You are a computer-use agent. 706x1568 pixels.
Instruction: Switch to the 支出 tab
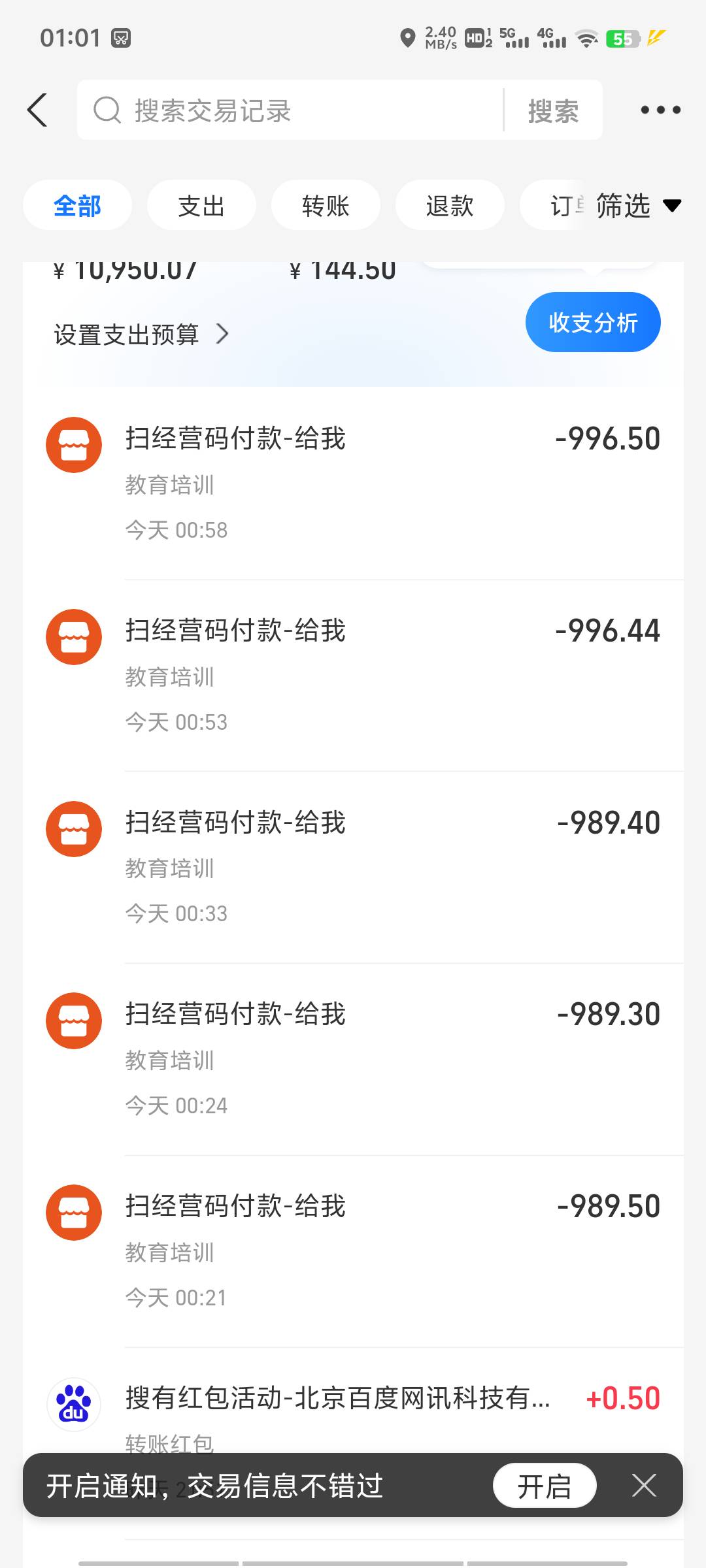(201, 206)
